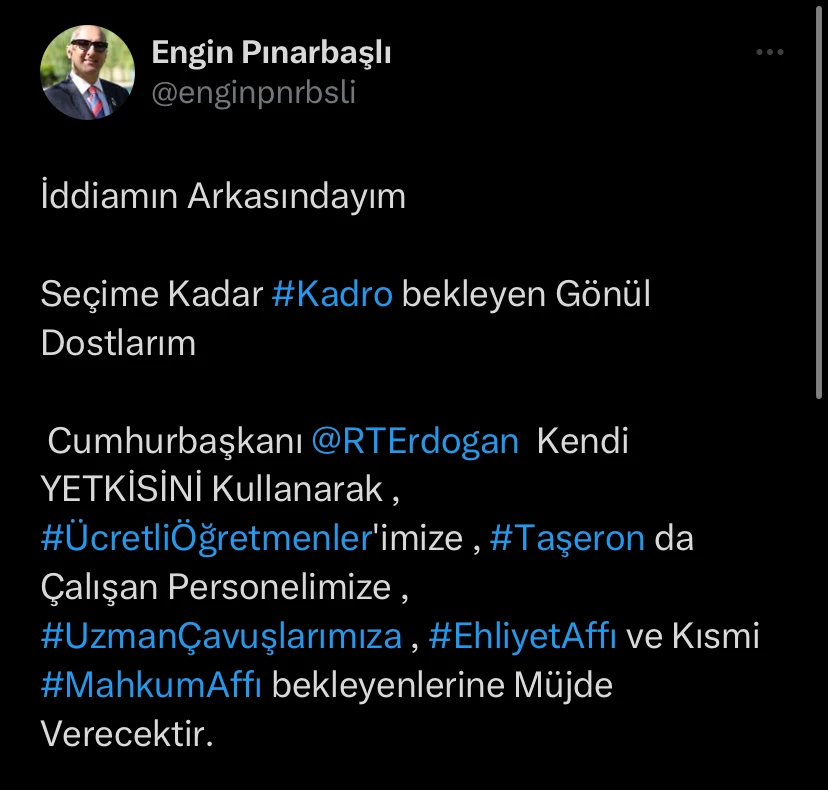Select the #EhliyetAffı hashtag
Screen dimensions: 828x790
[521, 636]
